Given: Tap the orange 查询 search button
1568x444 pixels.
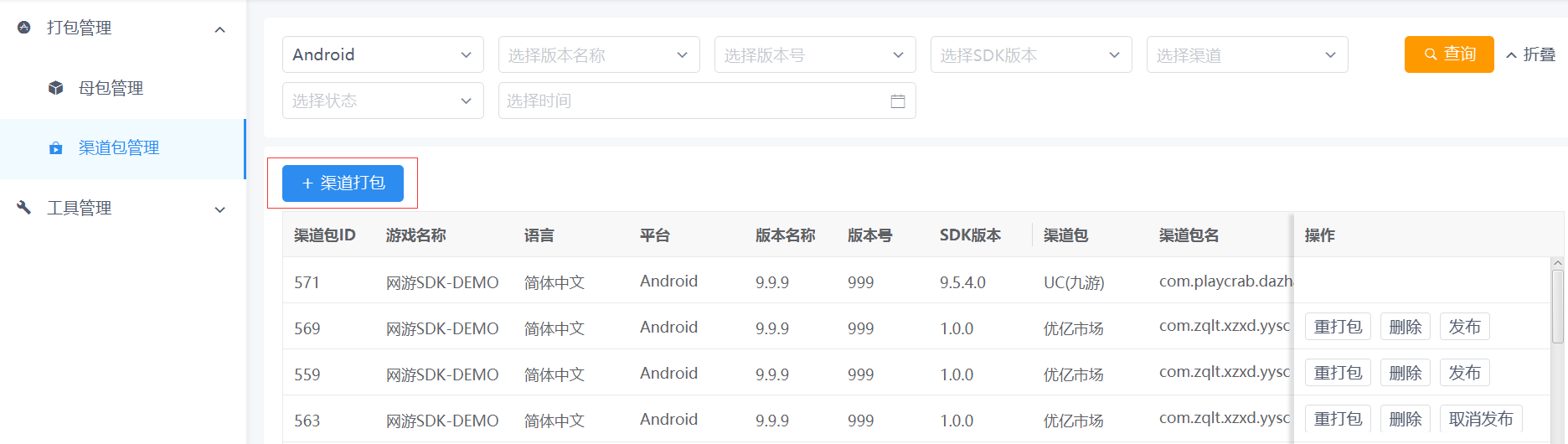Looking at the screenshot, I should 1449,54.
